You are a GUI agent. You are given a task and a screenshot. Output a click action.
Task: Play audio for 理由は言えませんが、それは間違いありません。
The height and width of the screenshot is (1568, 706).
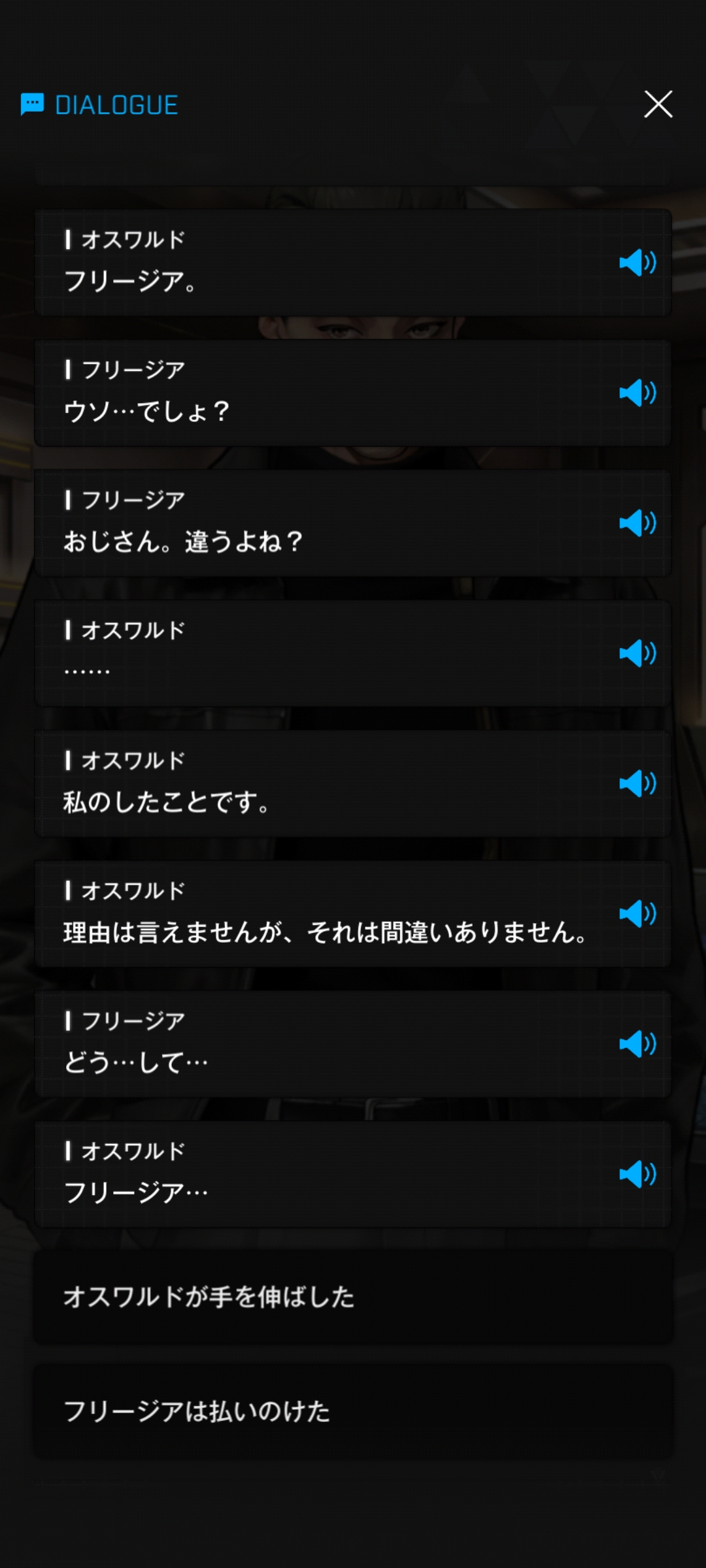click(x=637, y=913)
